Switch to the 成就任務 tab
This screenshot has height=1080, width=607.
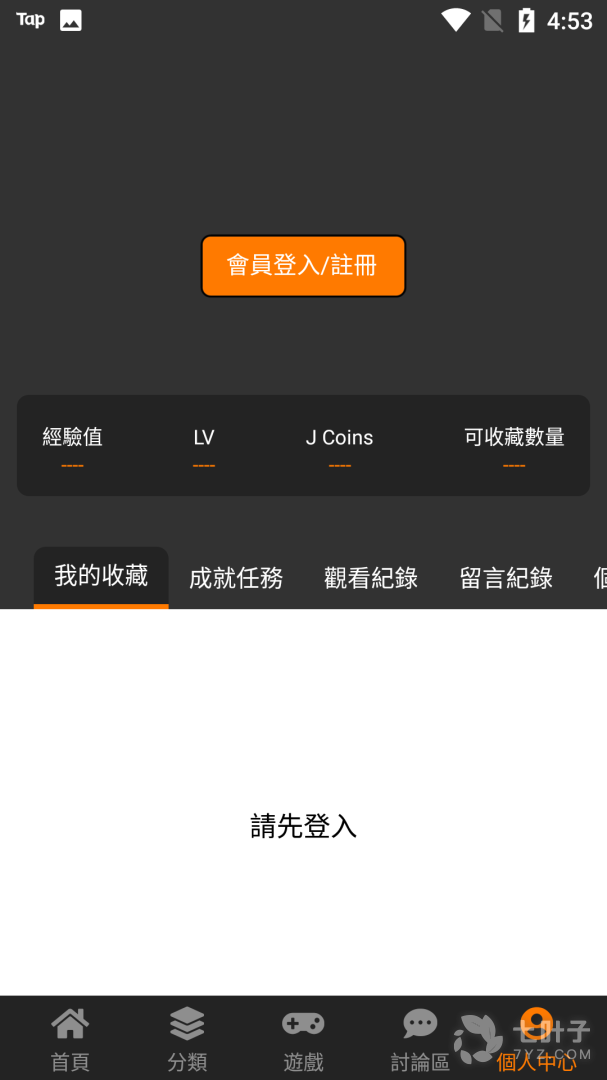[x=236, y=578]
